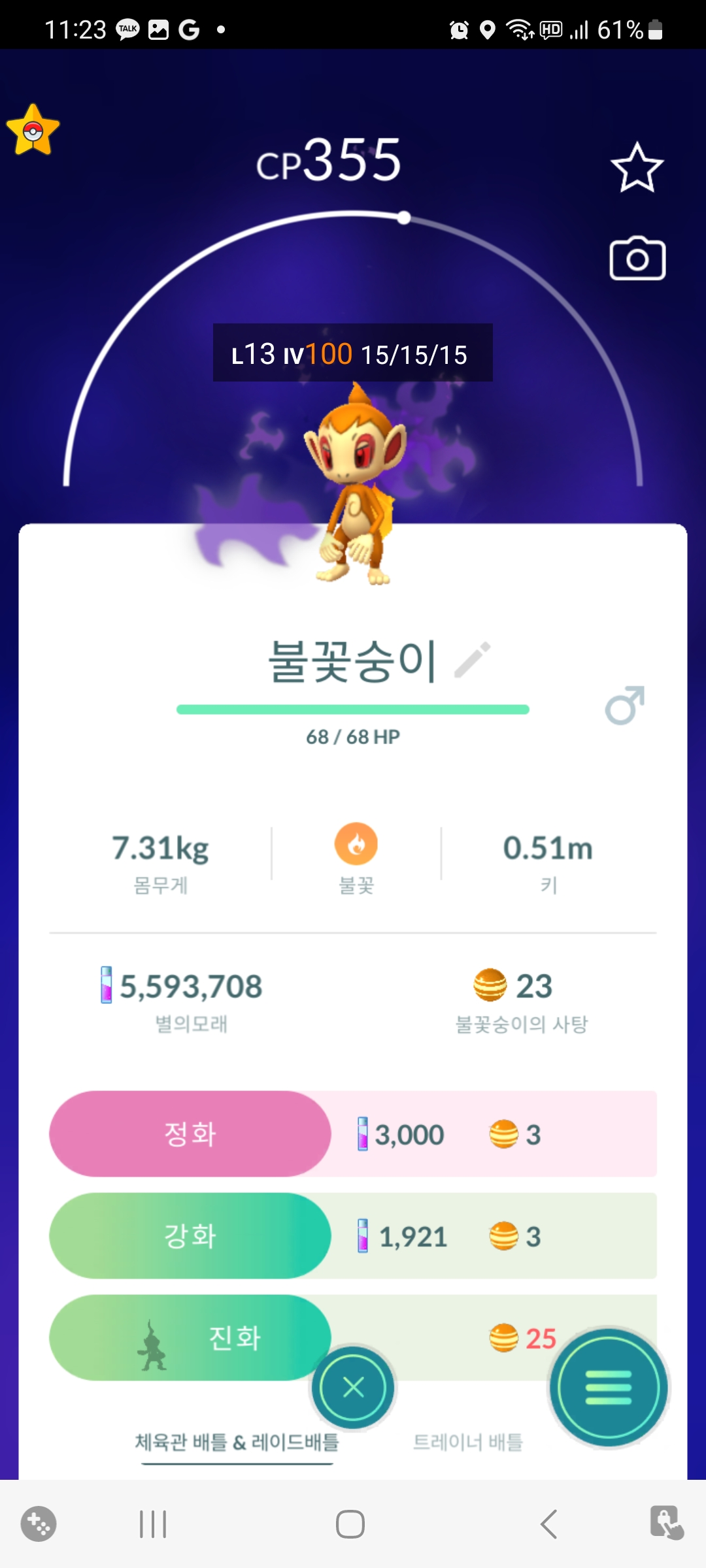Open recent apps from the navigation bar
Screen dimensions: 706x1568
tap(153, 1524)
